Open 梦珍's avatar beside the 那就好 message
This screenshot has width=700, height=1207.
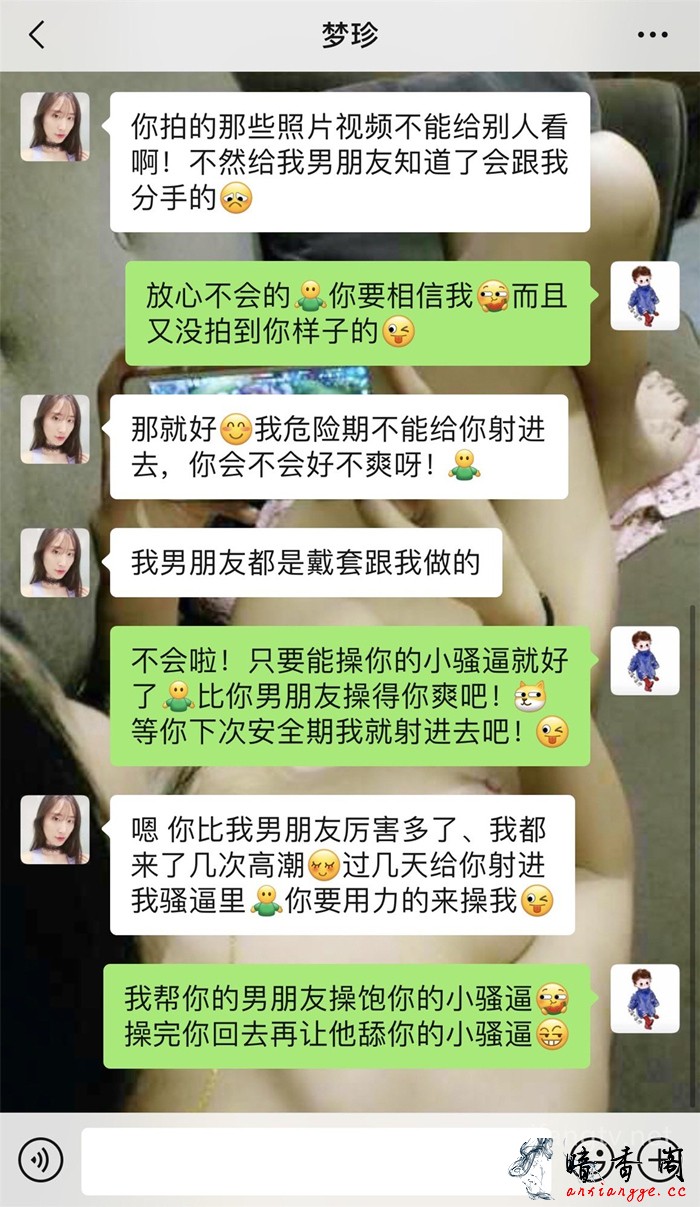coord(55,429)
